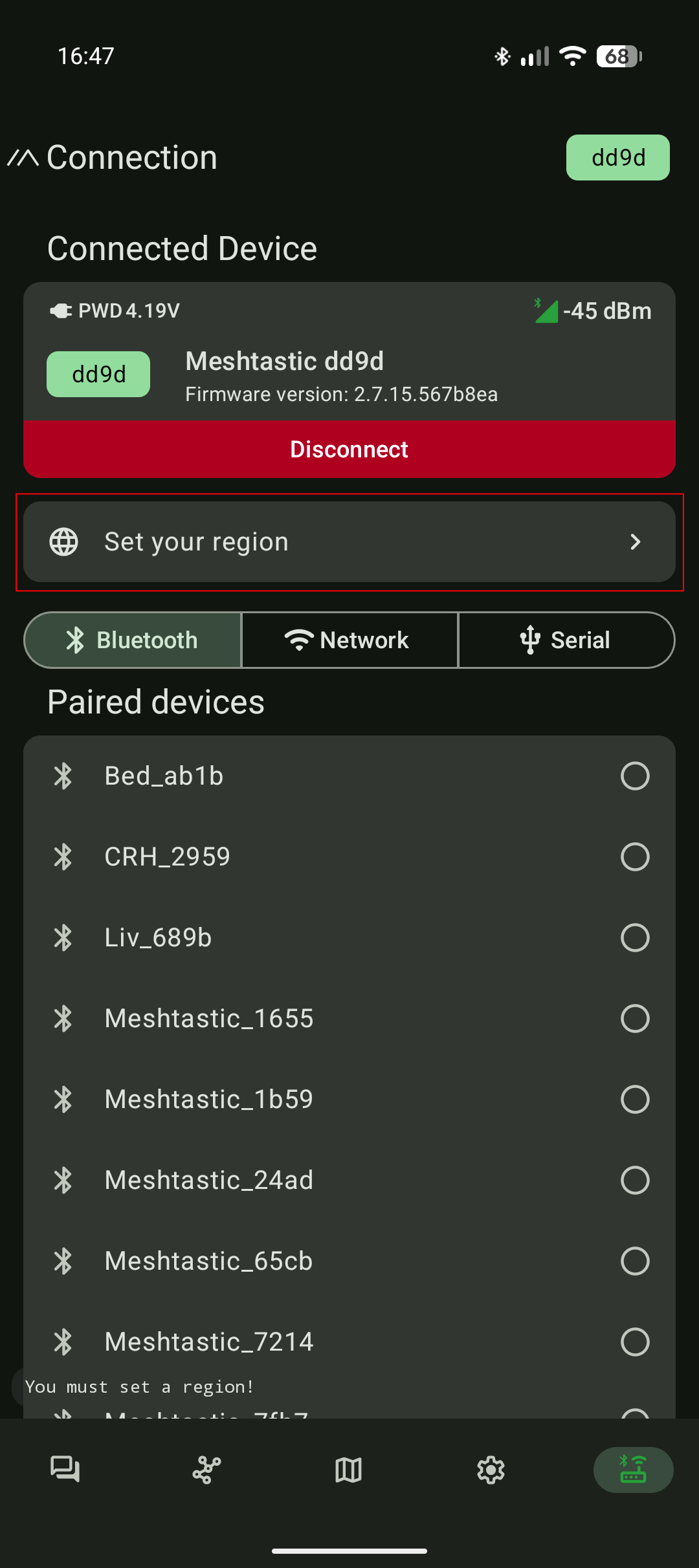This screenshot has width=699, height=1568.
Task: Select the Meshtastic_65cb radio button
Action: 636,1260
